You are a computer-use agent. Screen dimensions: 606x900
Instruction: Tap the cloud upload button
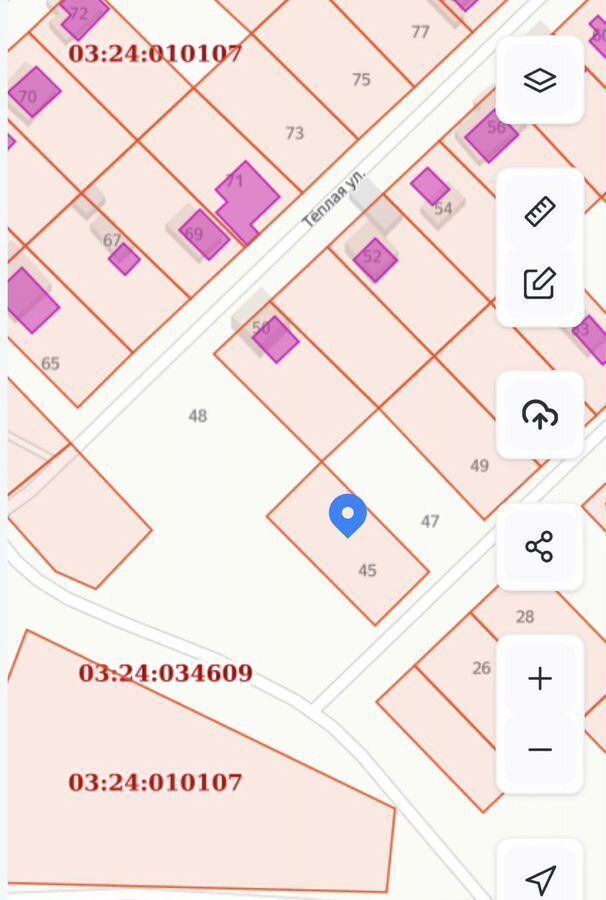pyautogui.click(x=540, y=414)
